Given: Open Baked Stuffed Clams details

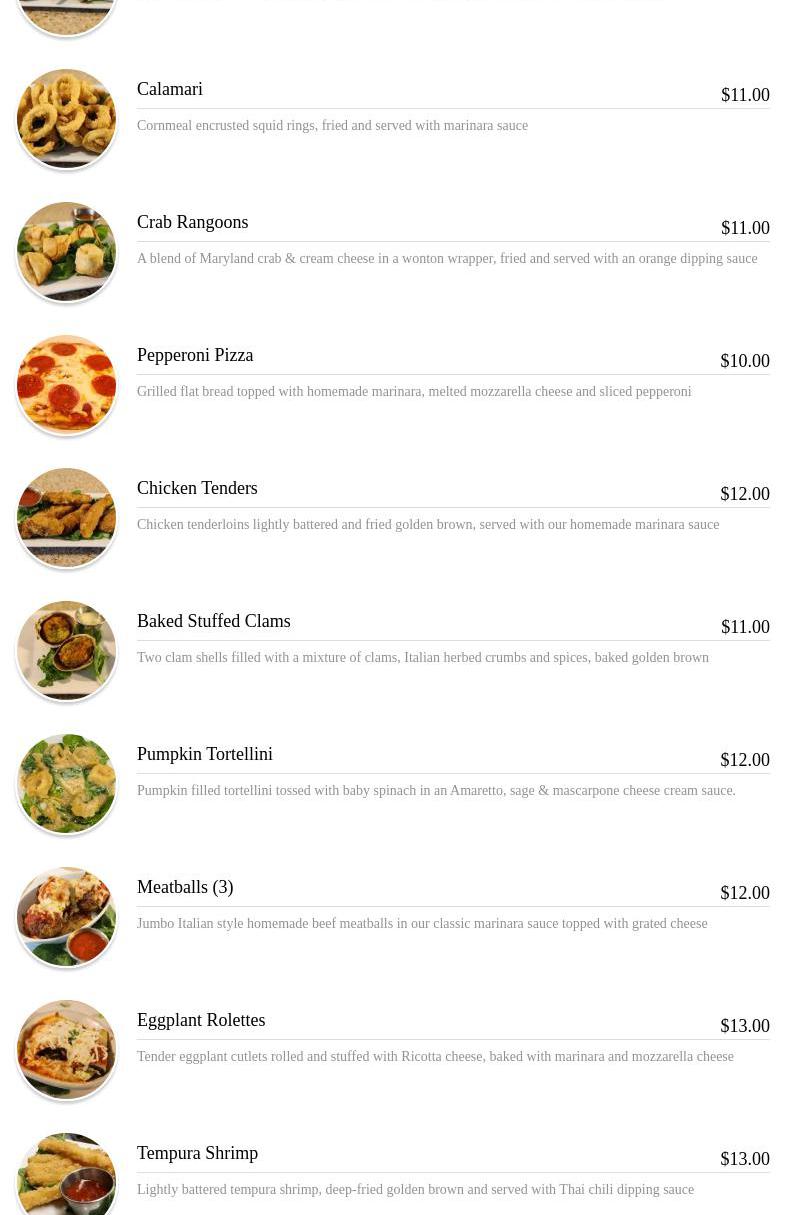Looking at the screenshot, I should (213, 622).
